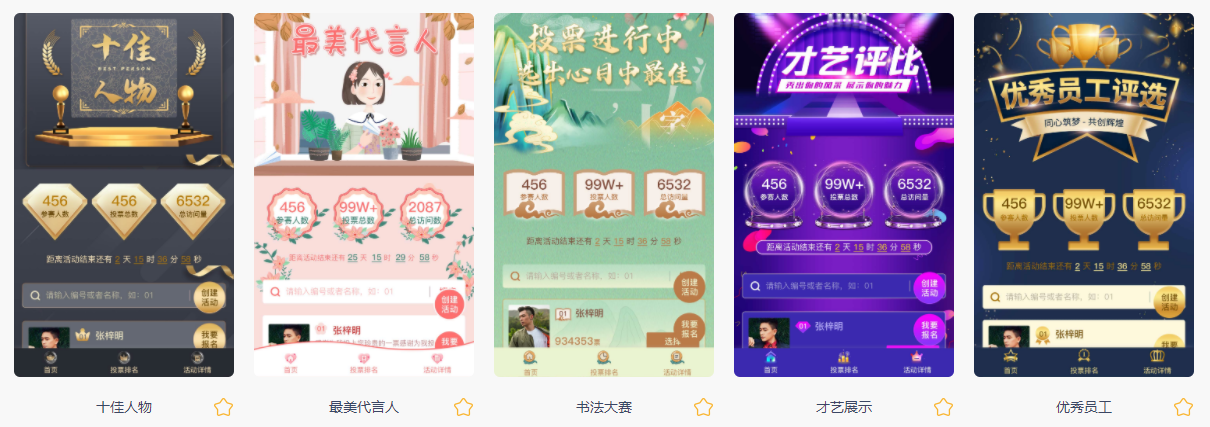Image resolution: width=1210 pixels, height=427 pixels.
Task: View the 优秀员工 template card
Action: pyautogui.click(x=1084, y=195)
